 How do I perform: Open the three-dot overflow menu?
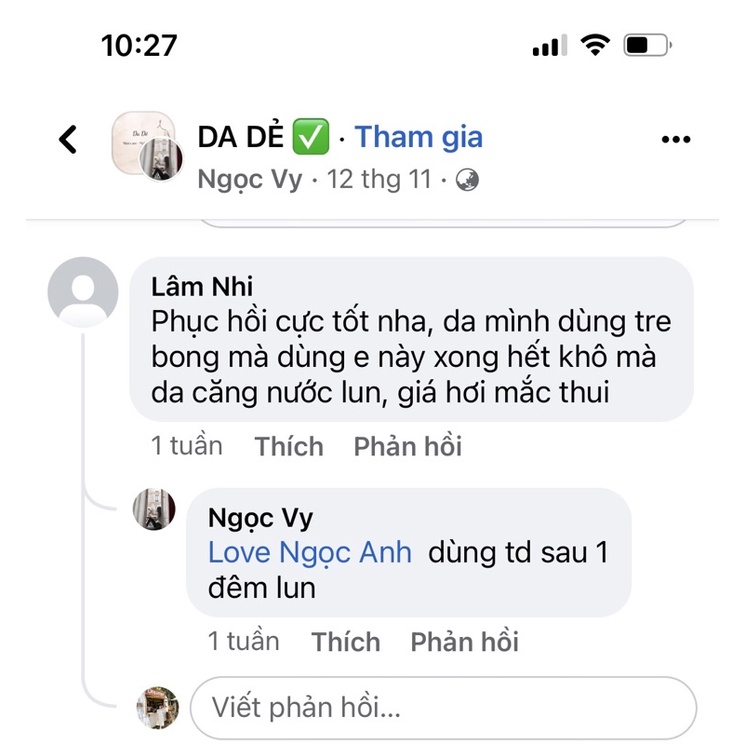click(676, 139)
